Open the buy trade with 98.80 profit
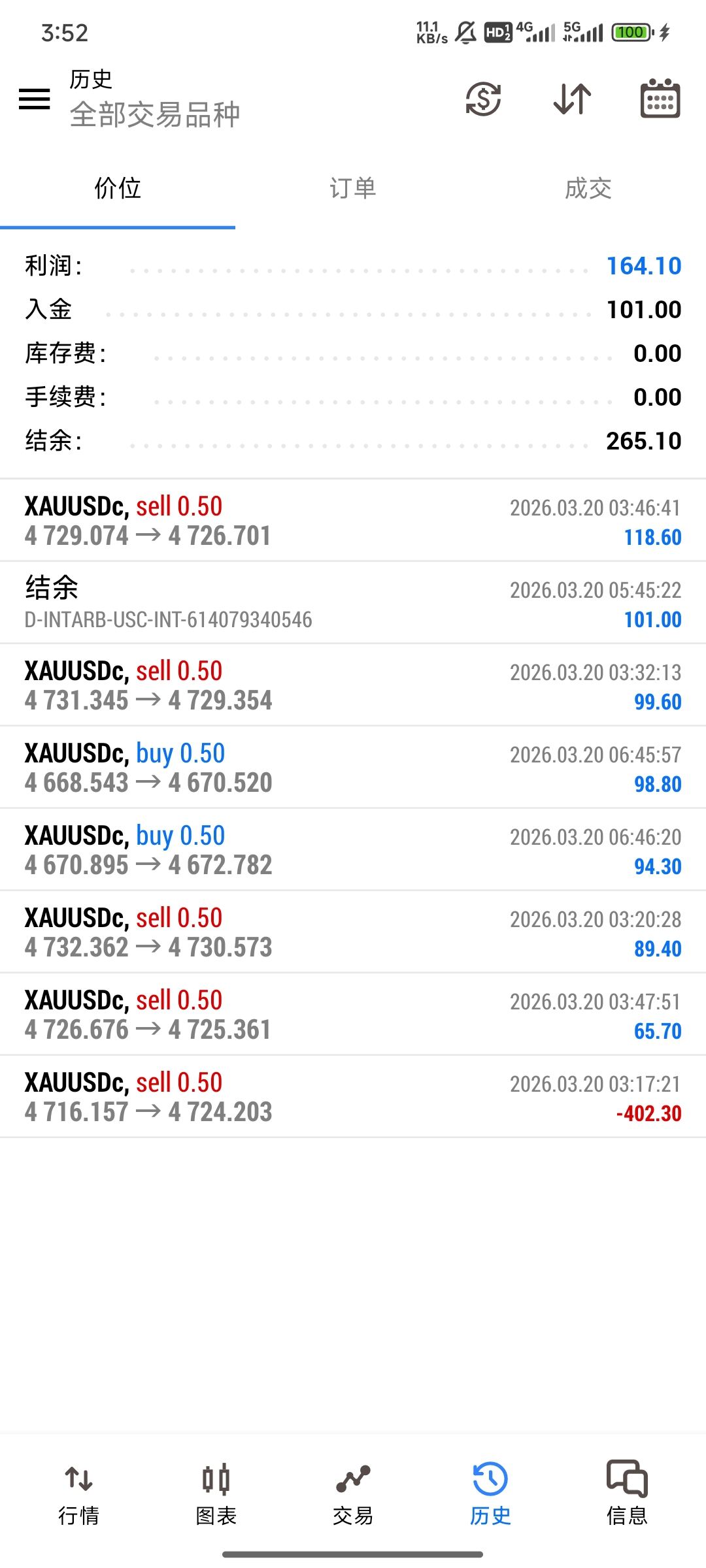 pos(353,768)
